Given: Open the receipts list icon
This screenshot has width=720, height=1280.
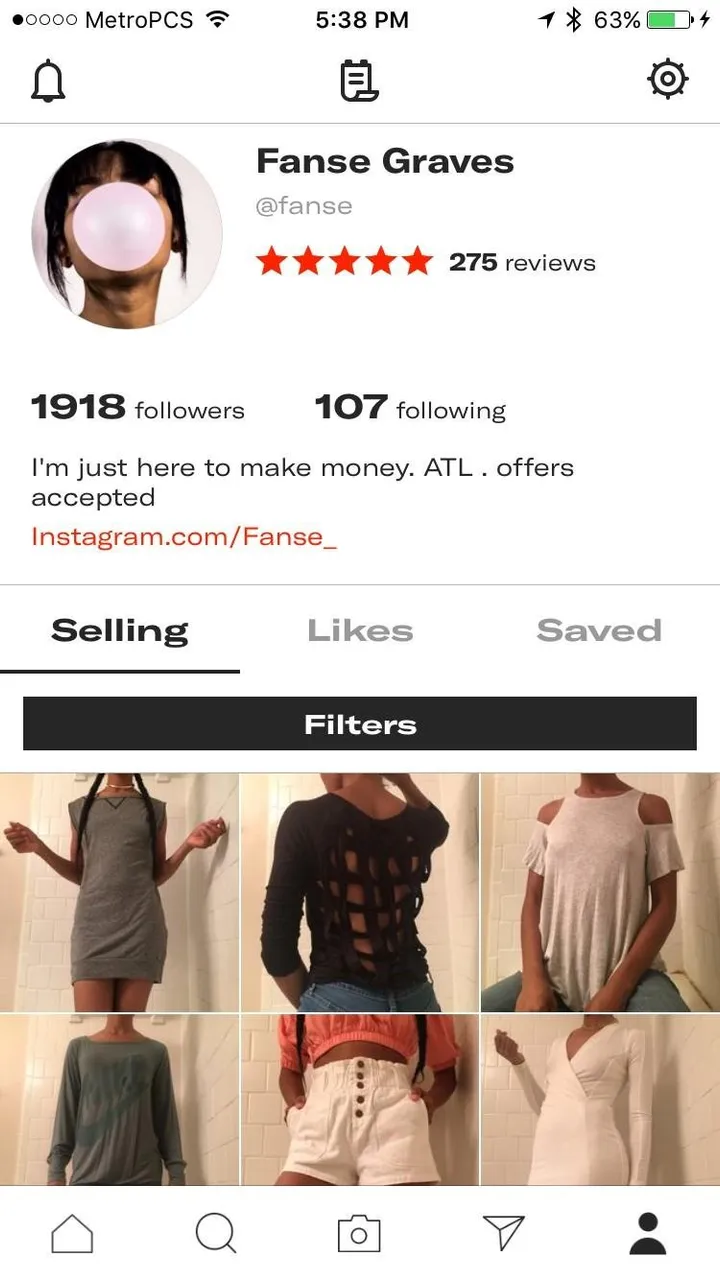Looking at the screenshot, I should tap(359, 81).
